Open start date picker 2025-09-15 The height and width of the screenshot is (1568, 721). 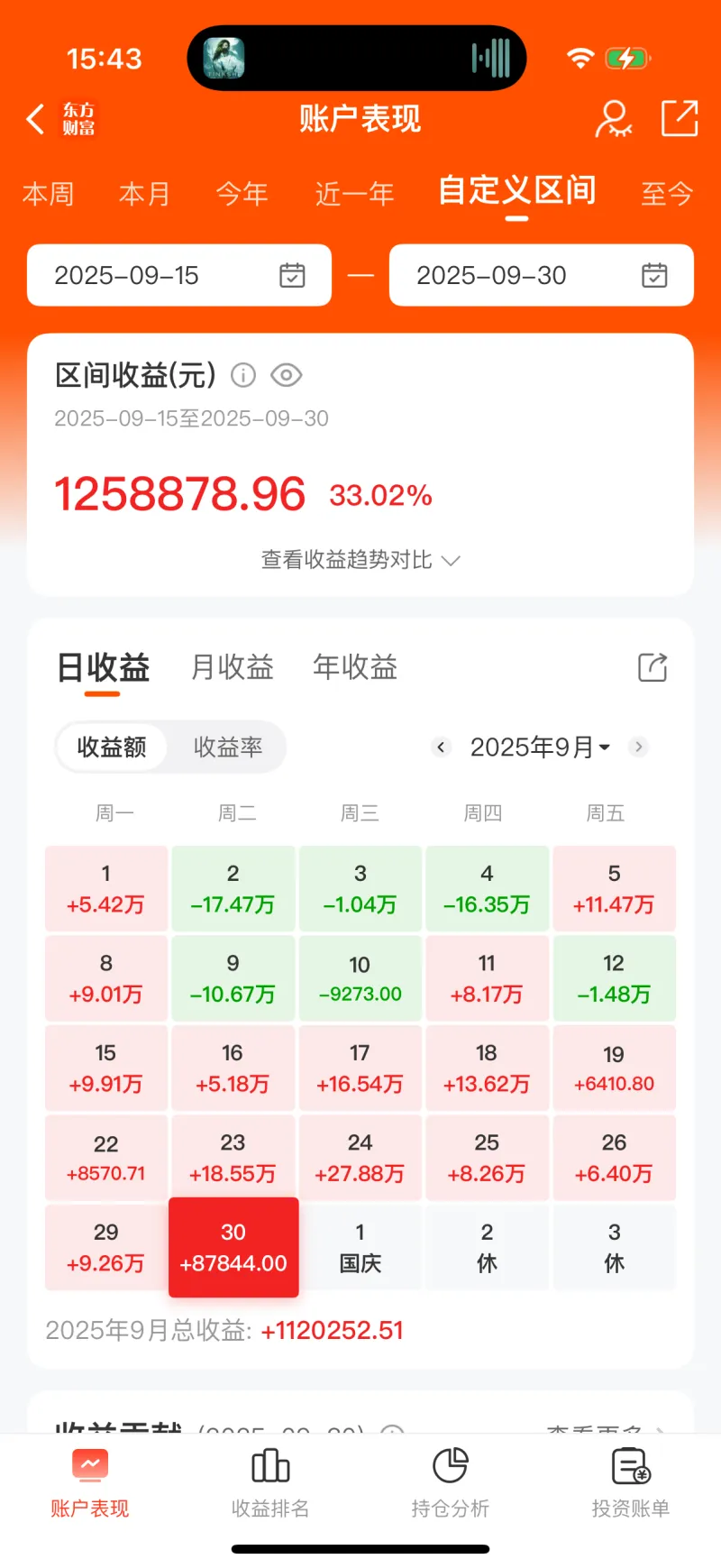pos(179,275)
